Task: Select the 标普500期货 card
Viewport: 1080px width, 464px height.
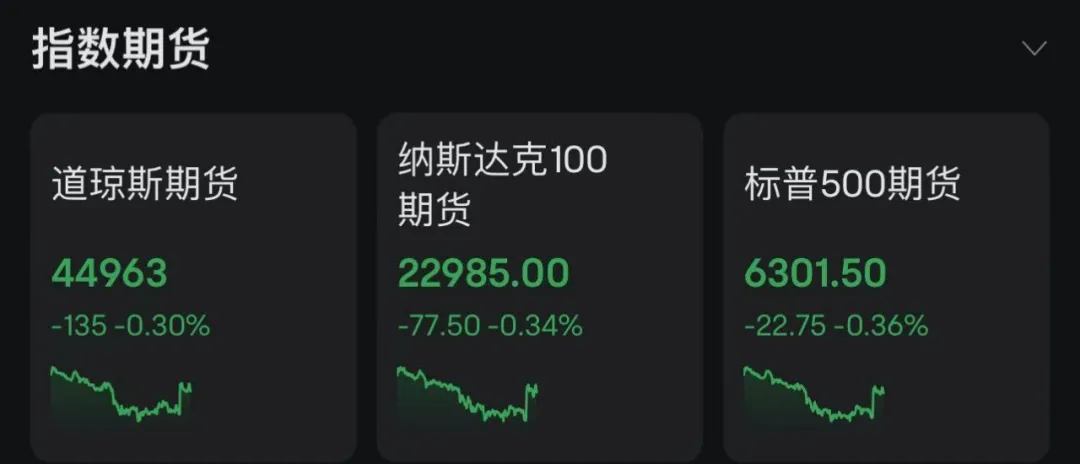Action: click(x=886, y=285)
